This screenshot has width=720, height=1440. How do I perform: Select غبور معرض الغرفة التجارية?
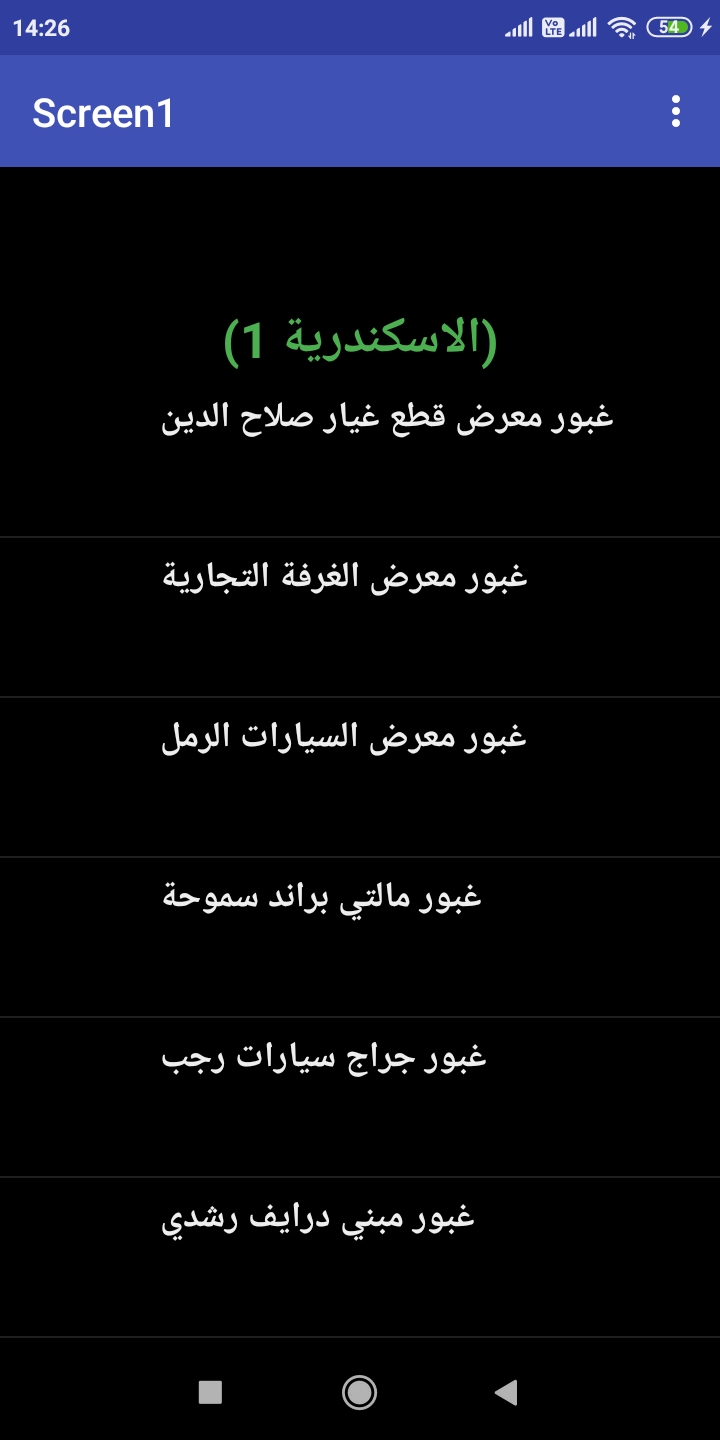[x=345, y=578]
